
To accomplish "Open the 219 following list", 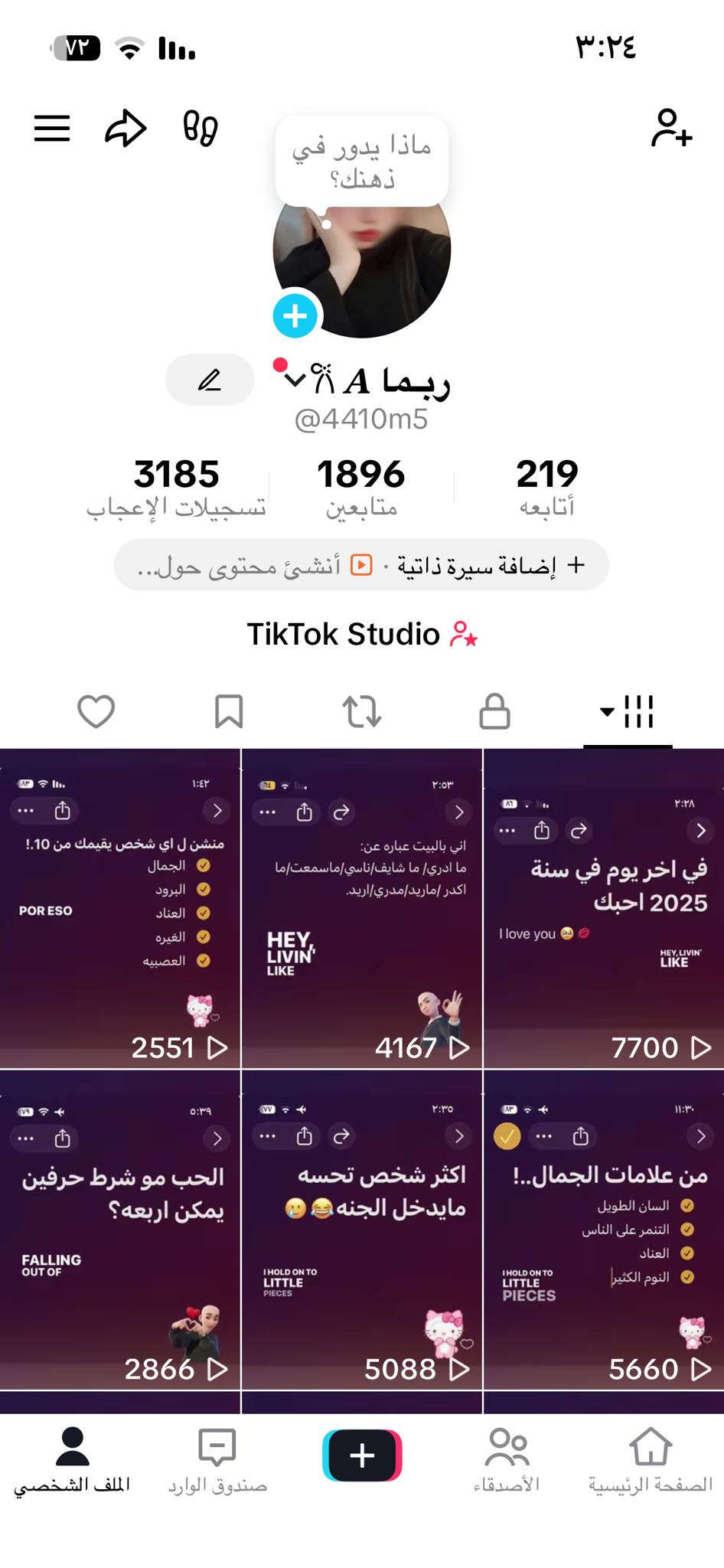I will [x=546, y=485].
